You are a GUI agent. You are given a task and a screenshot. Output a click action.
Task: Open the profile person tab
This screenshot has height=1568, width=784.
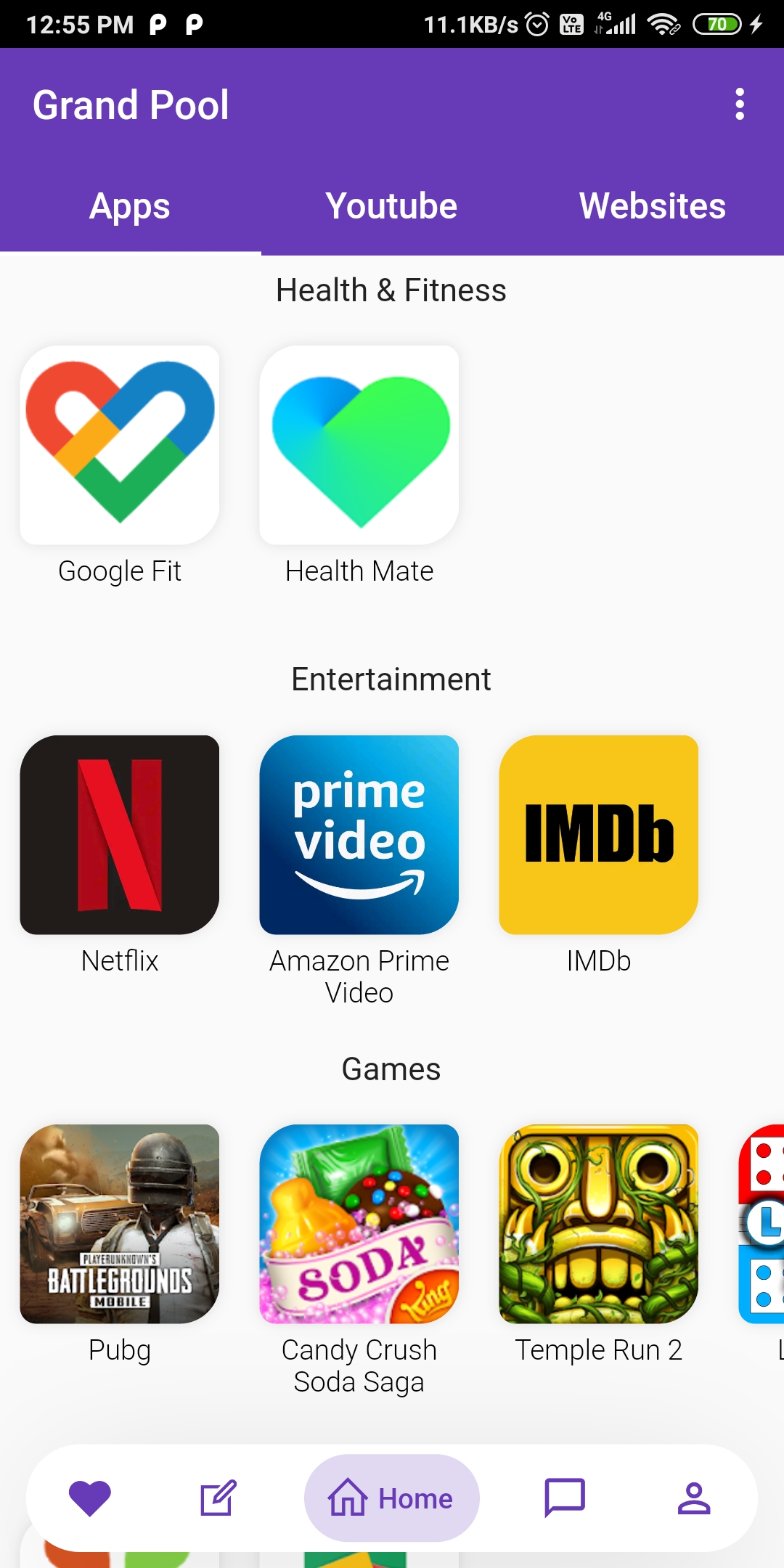point(694,1498)
